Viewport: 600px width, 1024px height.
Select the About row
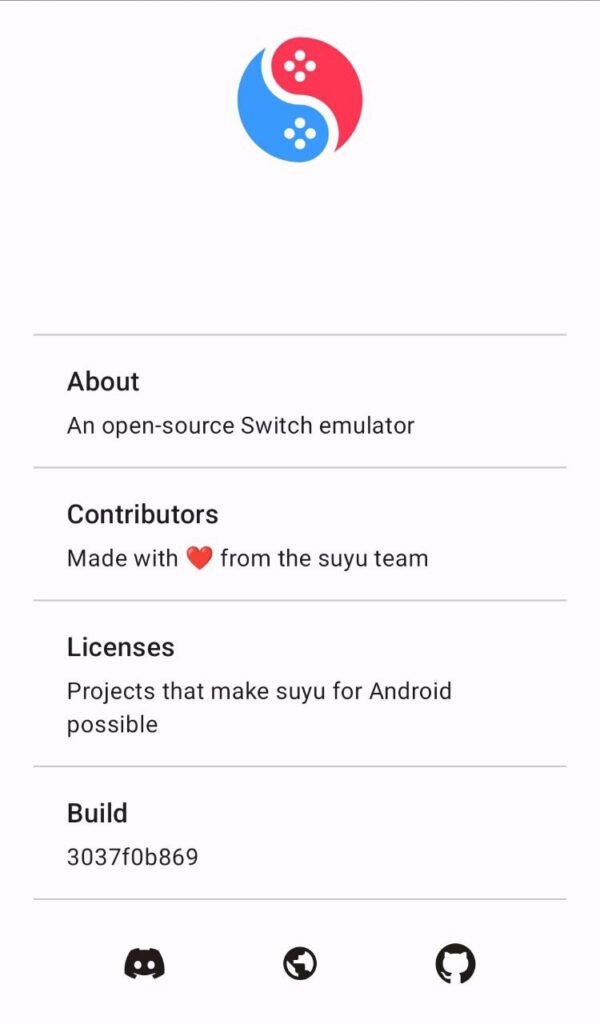point(300,402)
